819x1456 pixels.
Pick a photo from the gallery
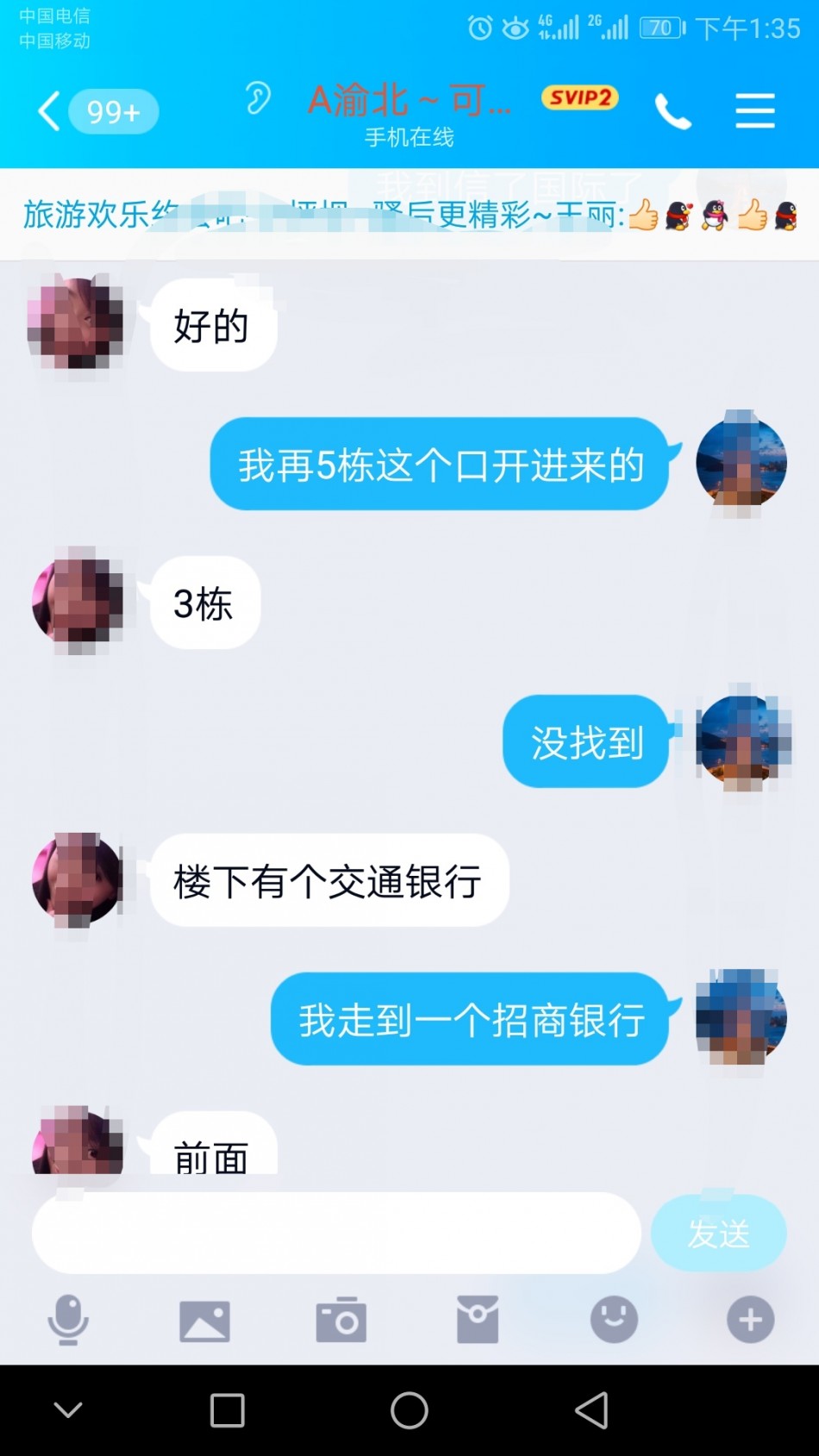(x=204, y=1320)
